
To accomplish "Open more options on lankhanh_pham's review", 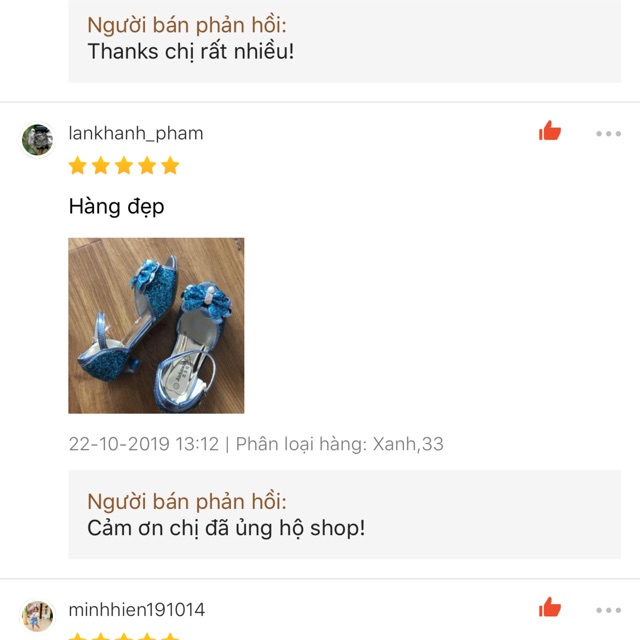I will pyautogui.click(x=608, y=133).
